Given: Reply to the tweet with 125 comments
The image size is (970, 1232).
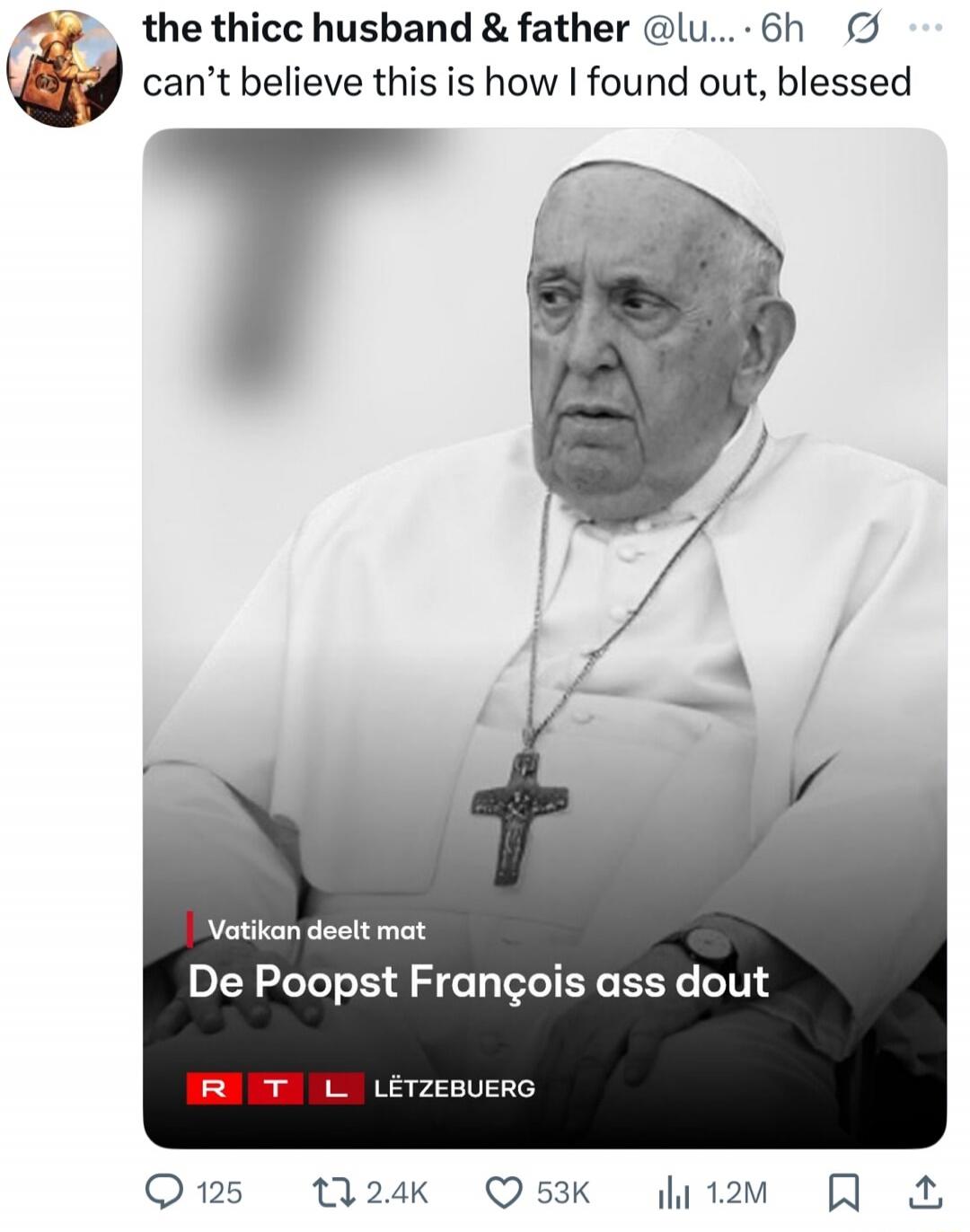Looking at the screenshot, I should coord(165,1192).
